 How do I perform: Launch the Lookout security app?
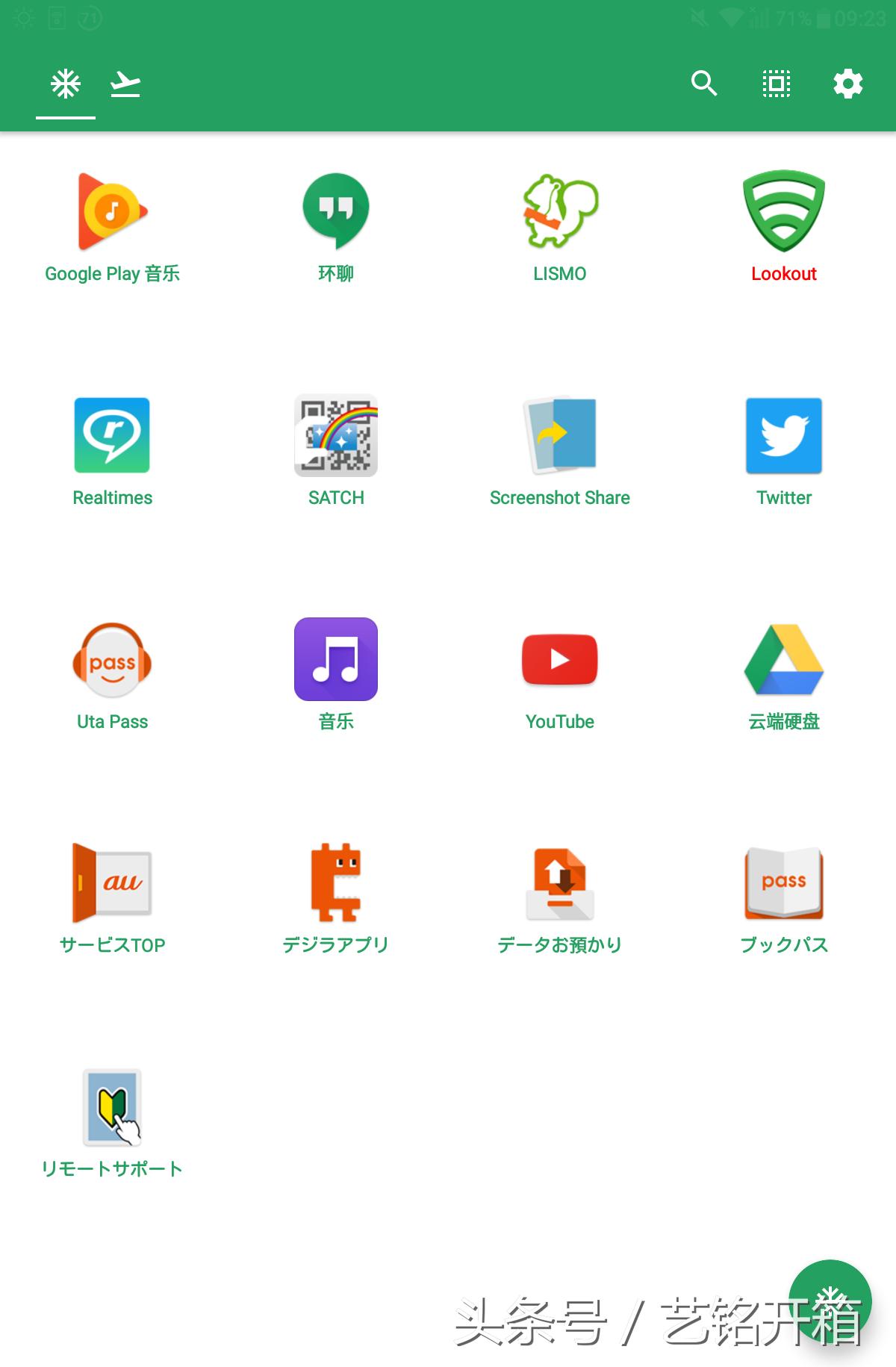(x=784, y=211)
